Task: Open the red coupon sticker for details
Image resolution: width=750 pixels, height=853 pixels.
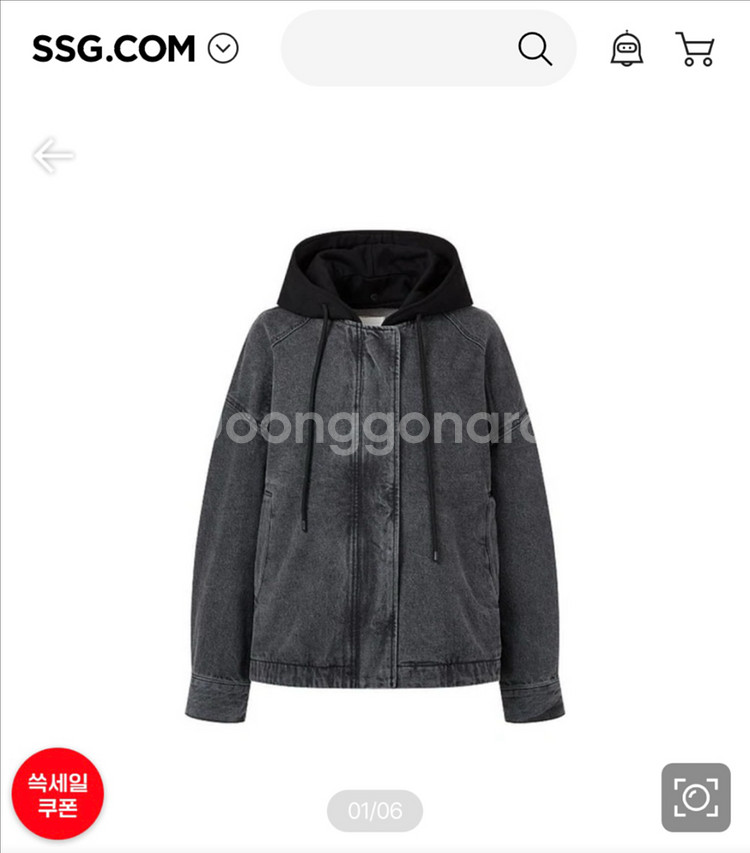Action: [57, 793]
